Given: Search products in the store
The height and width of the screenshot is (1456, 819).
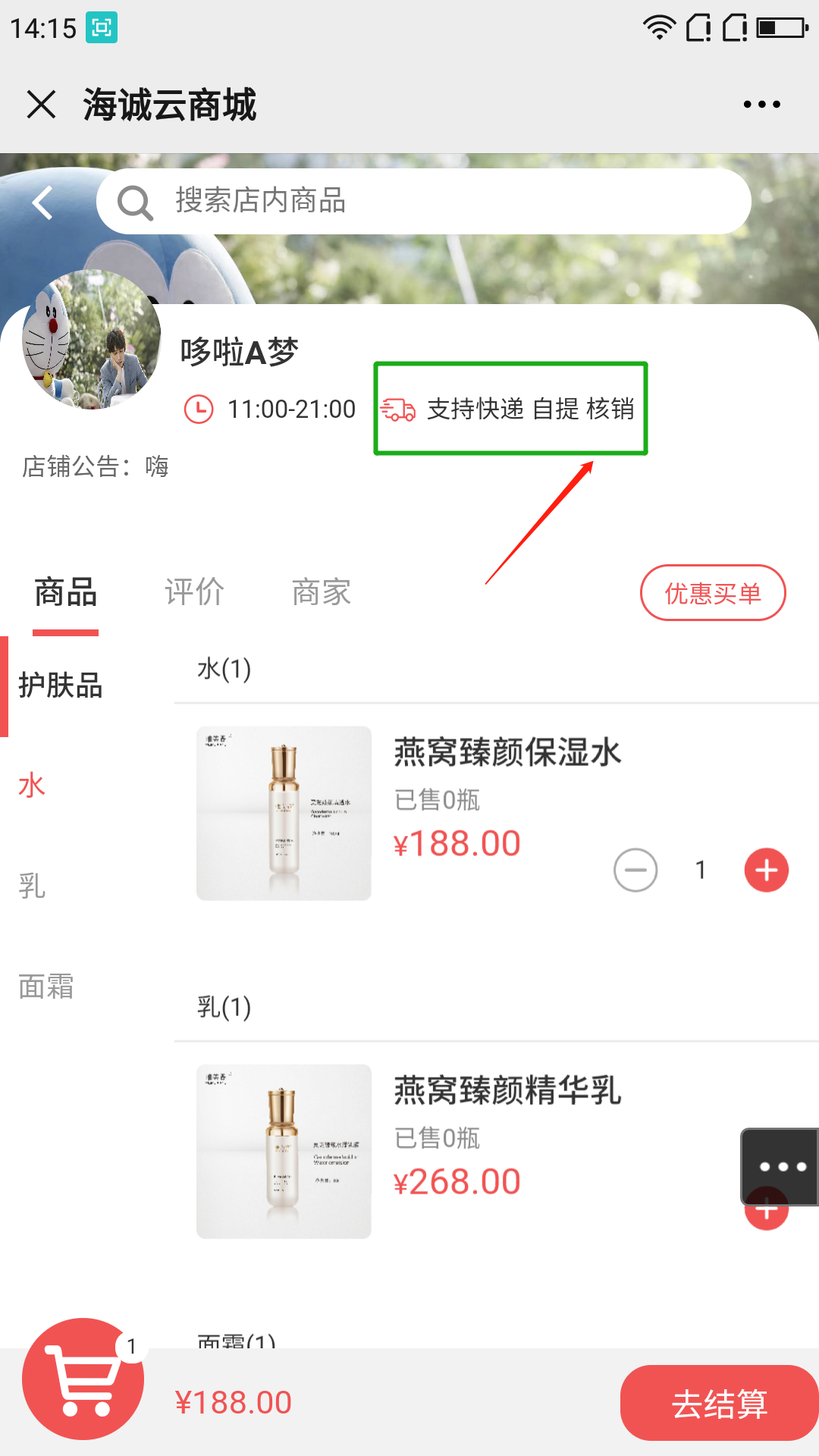Looking at the screenshot, I should (425, 202).
